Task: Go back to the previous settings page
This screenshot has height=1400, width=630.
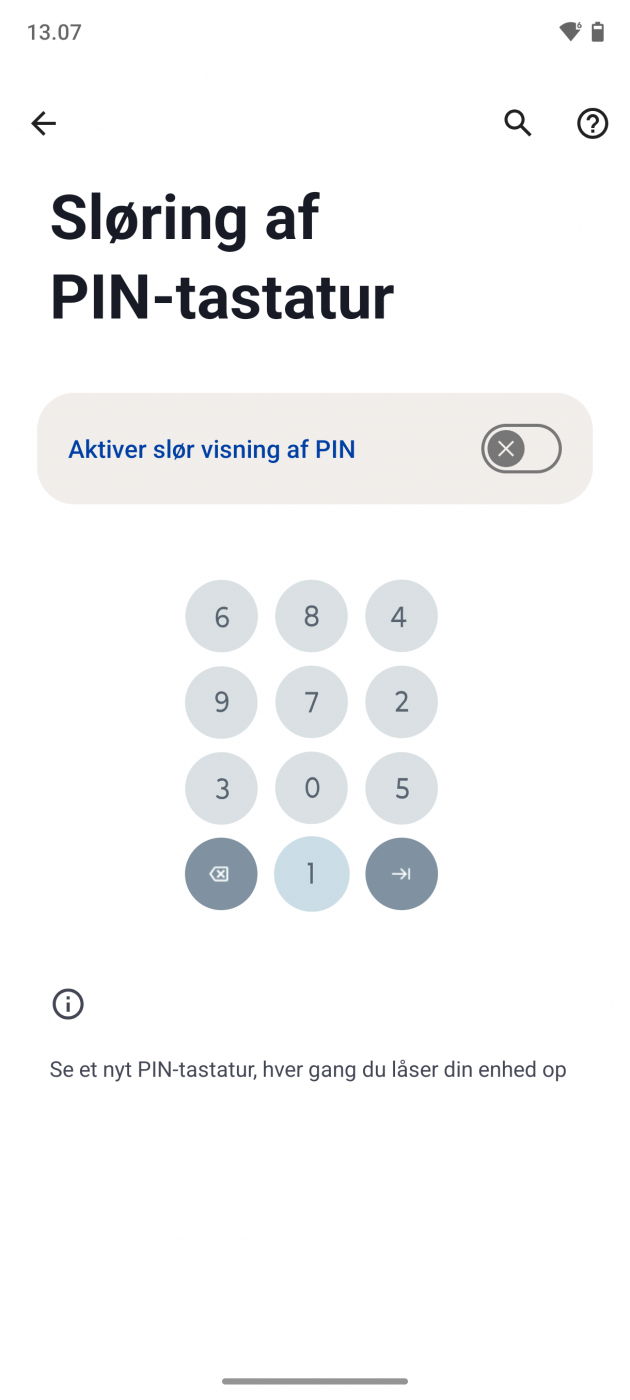Action: point(44,123)
